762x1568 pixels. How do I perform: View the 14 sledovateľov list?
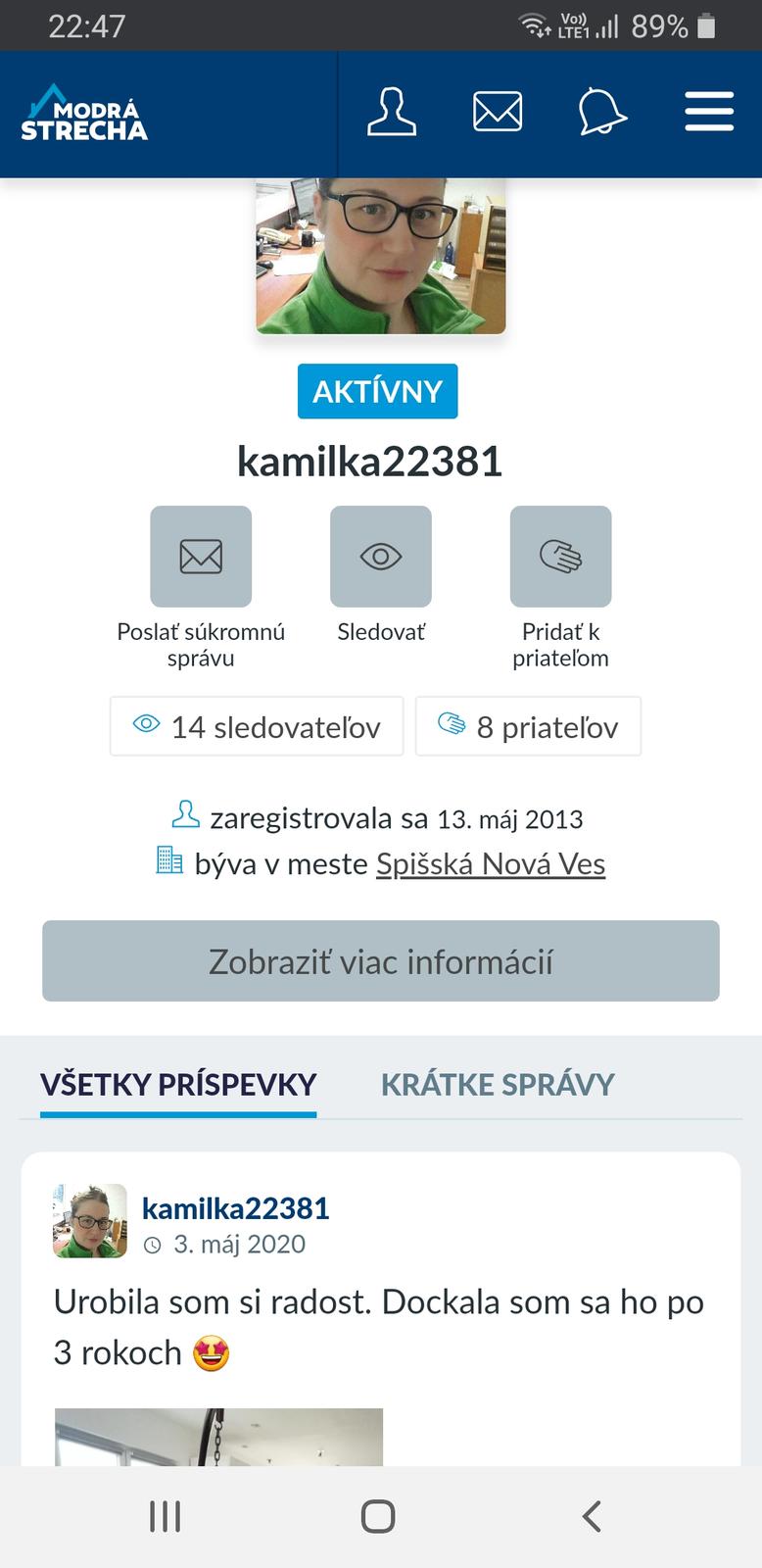(257, 726)
